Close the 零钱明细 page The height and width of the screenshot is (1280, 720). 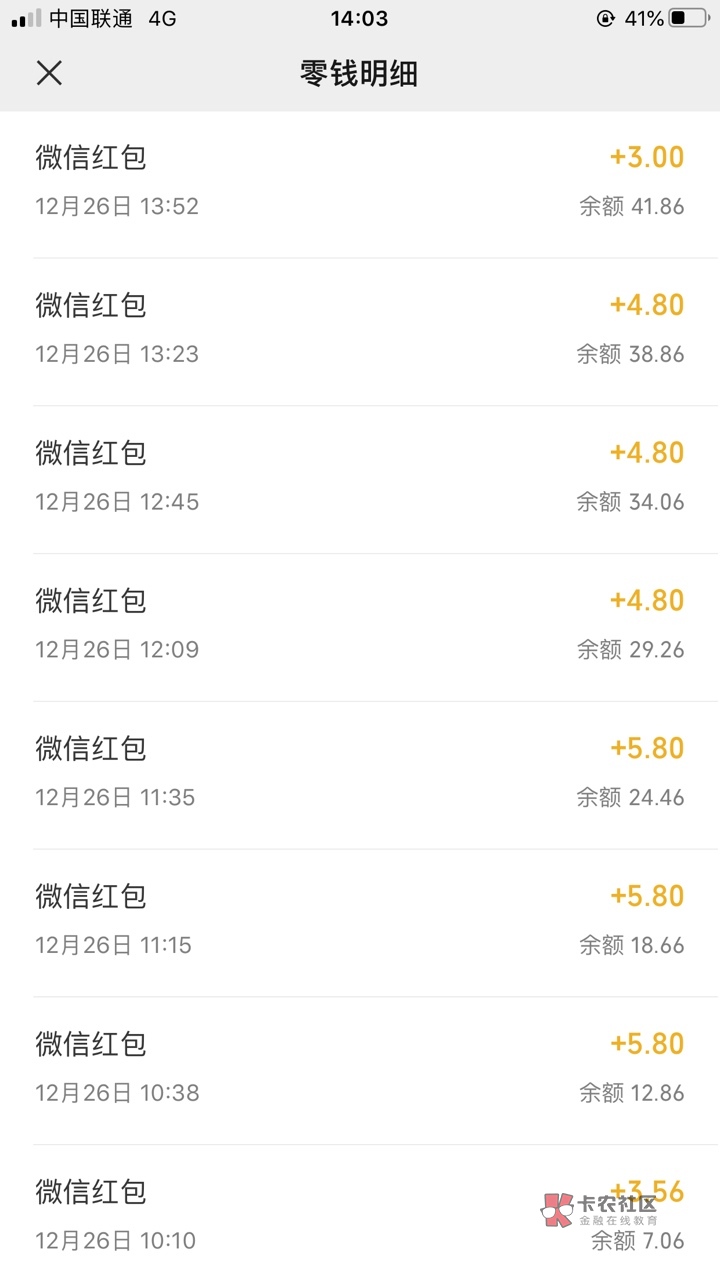pos(49,73)
